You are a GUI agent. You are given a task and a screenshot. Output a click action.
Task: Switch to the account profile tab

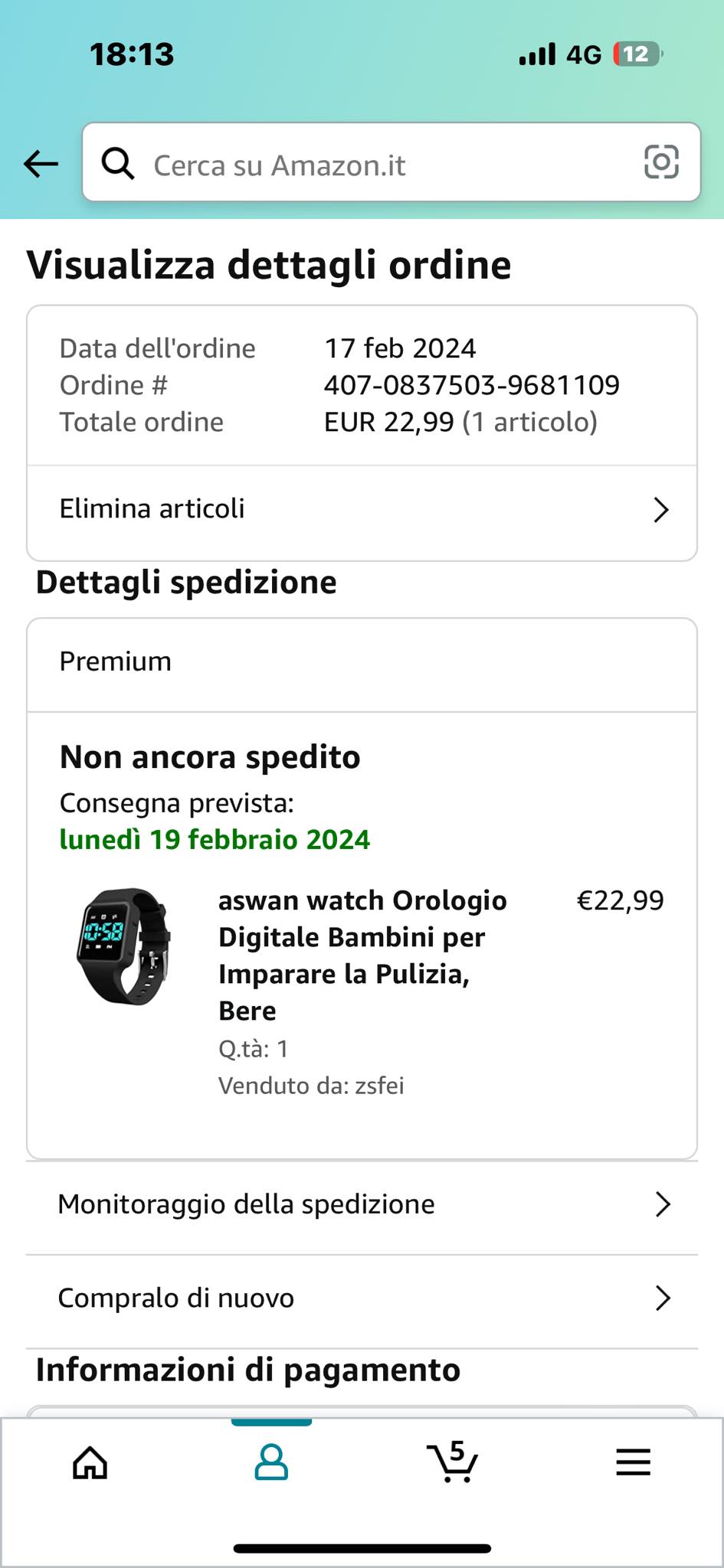271,1462
